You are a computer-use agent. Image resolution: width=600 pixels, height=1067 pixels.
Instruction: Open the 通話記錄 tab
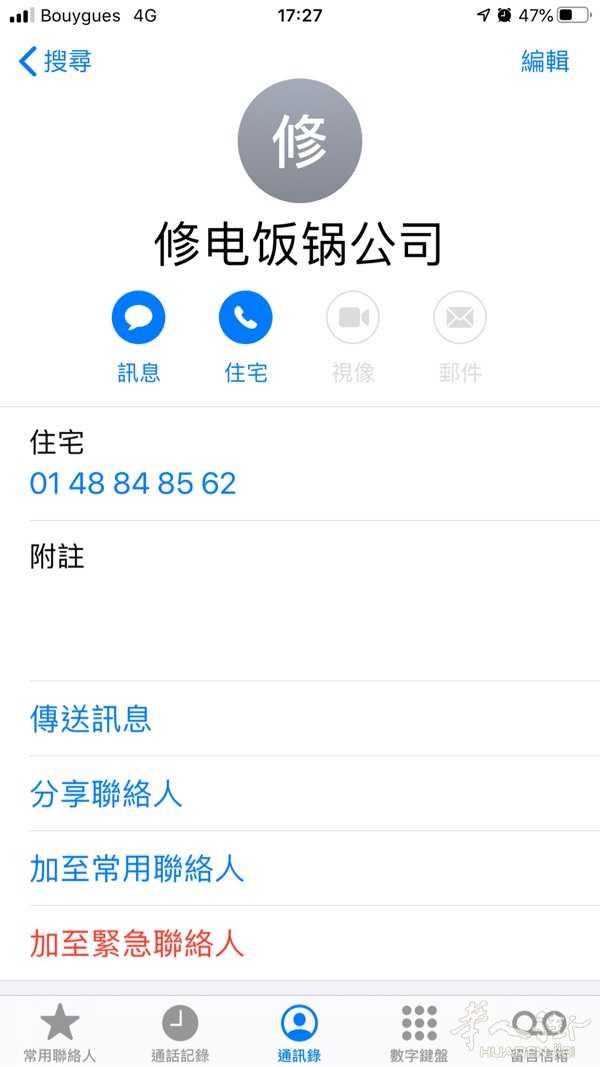click(180, 1032)
